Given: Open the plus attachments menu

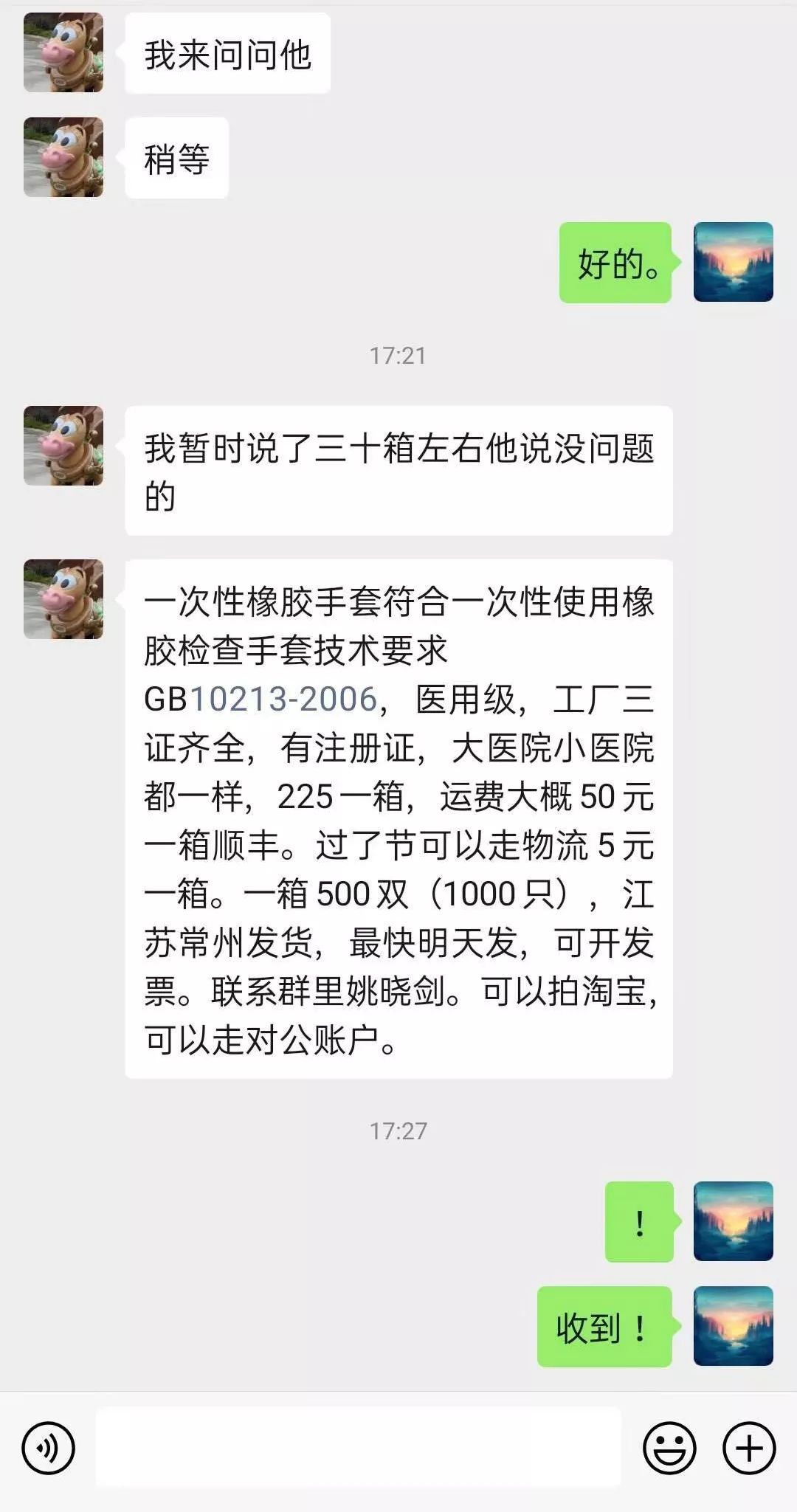Looking at the screenshot, I should pyautogui.click(x=749, y=1448).
